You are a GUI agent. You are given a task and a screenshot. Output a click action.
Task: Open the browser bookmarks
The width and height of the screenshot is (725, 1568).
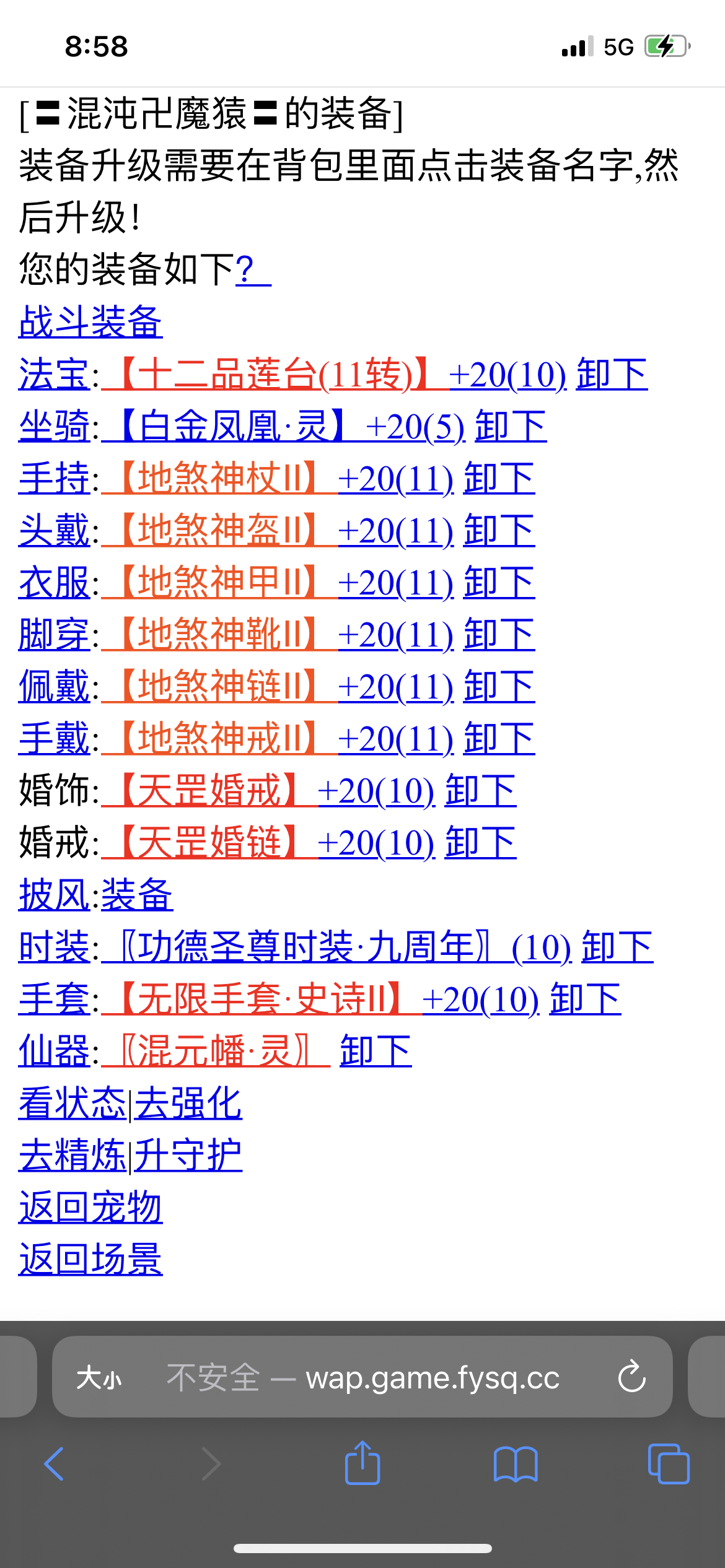coord(516,1463)
